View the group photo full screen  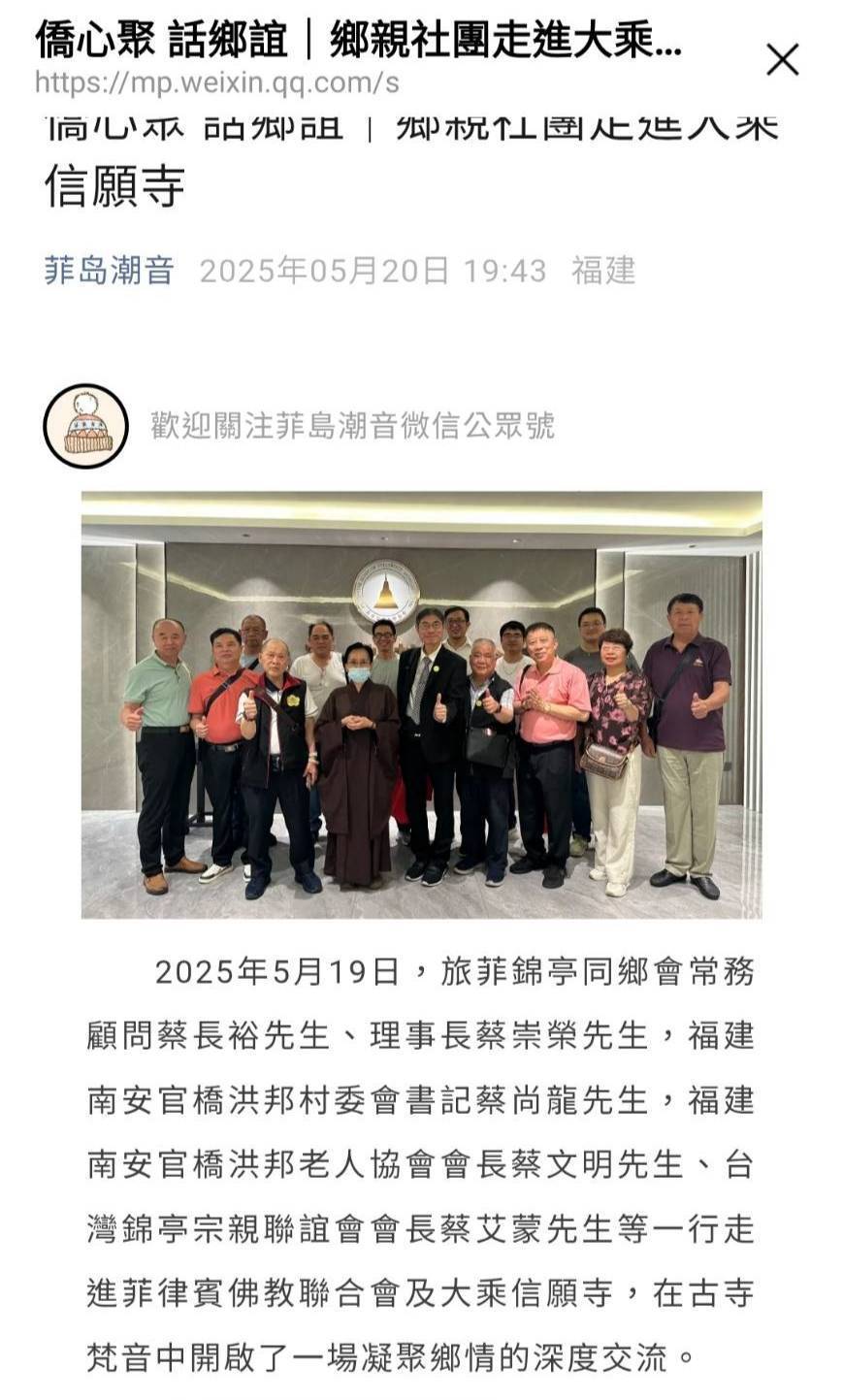[x=421, y=704]
